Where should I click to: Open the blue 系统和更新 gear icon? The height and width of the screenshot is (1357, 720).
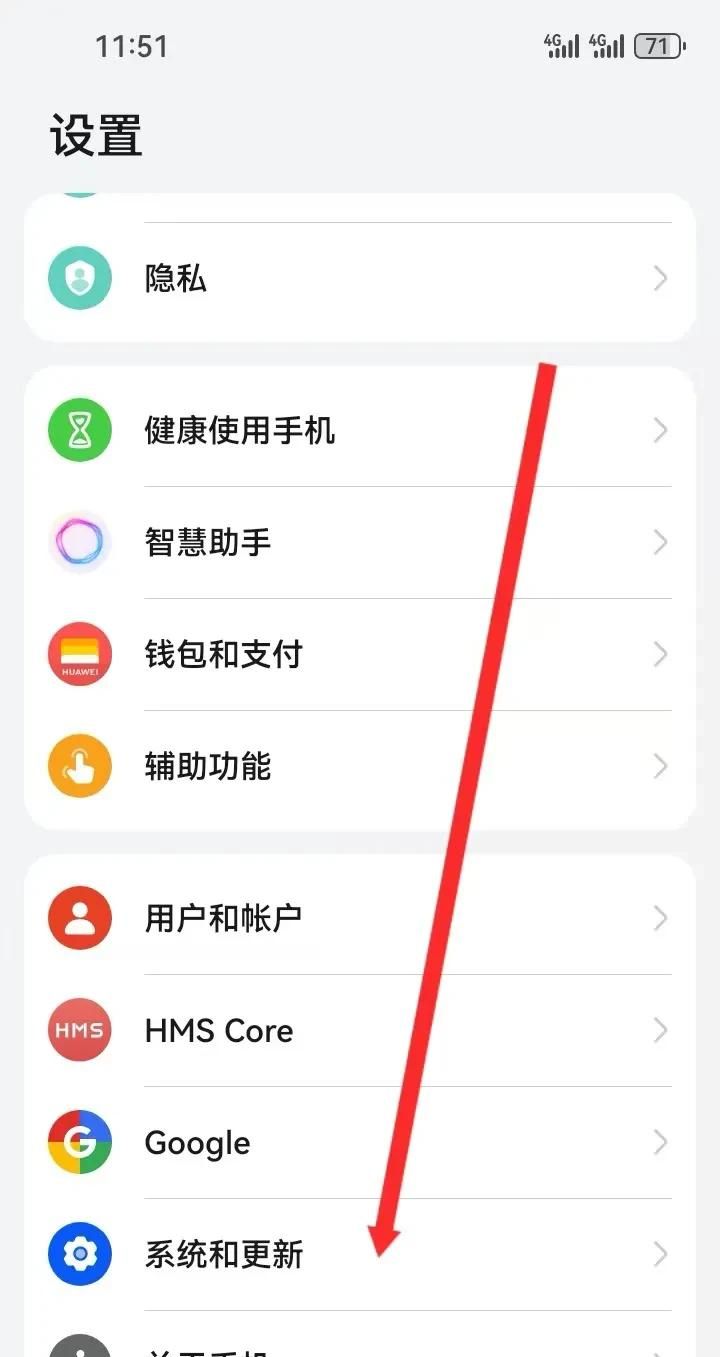click(x=80, y=1254)
